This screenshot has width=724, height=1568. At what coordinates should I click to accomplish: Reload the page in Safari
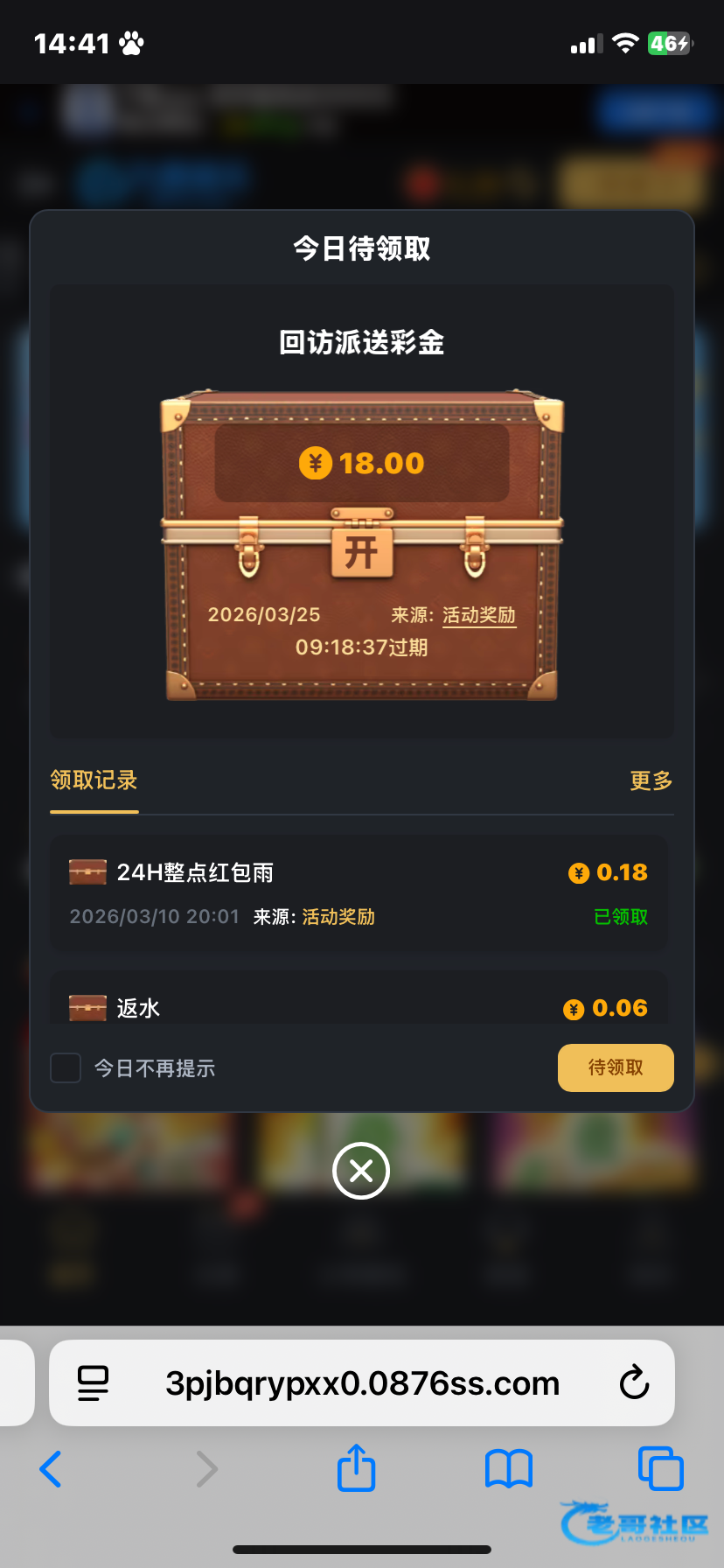coord(634,1382)
